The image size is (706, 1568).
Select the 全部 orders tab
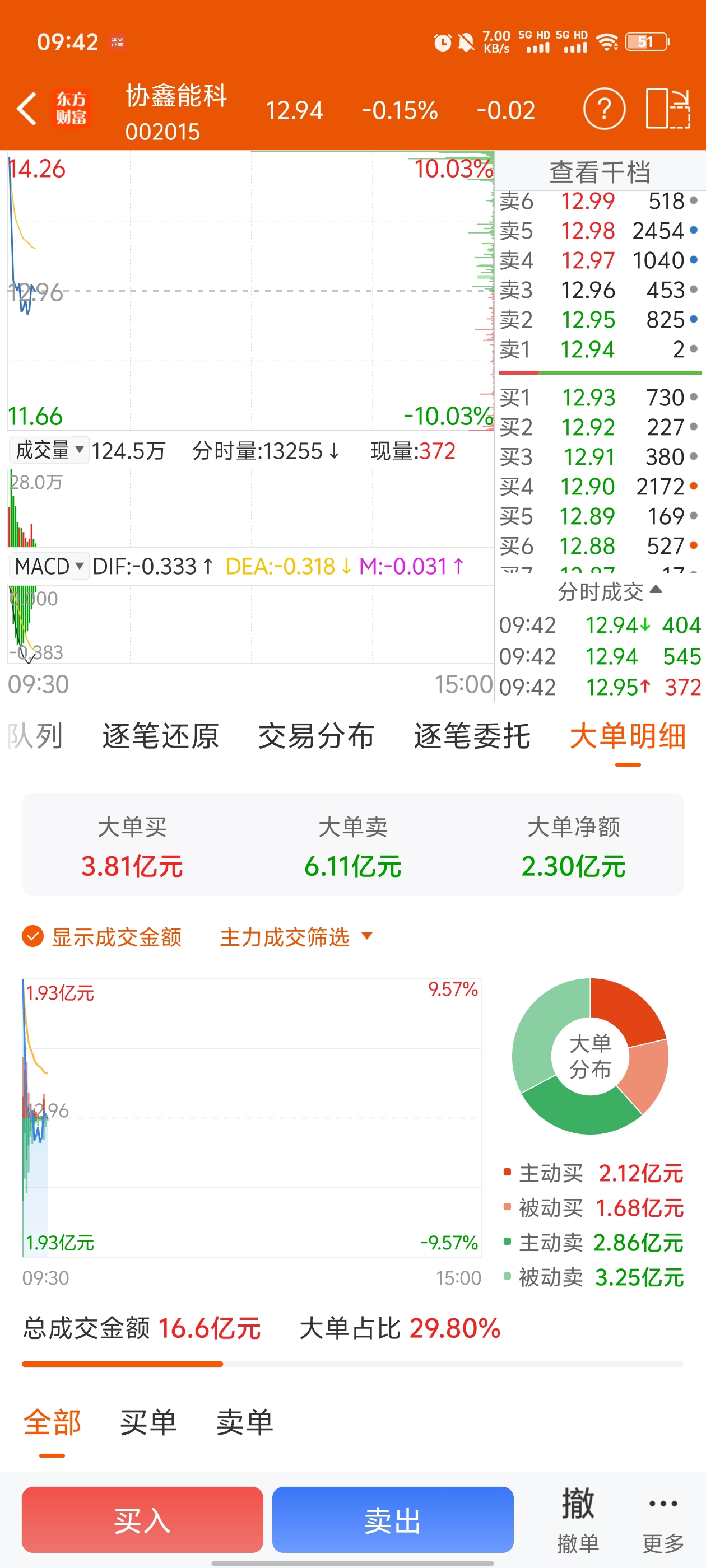pos(52,1422)
